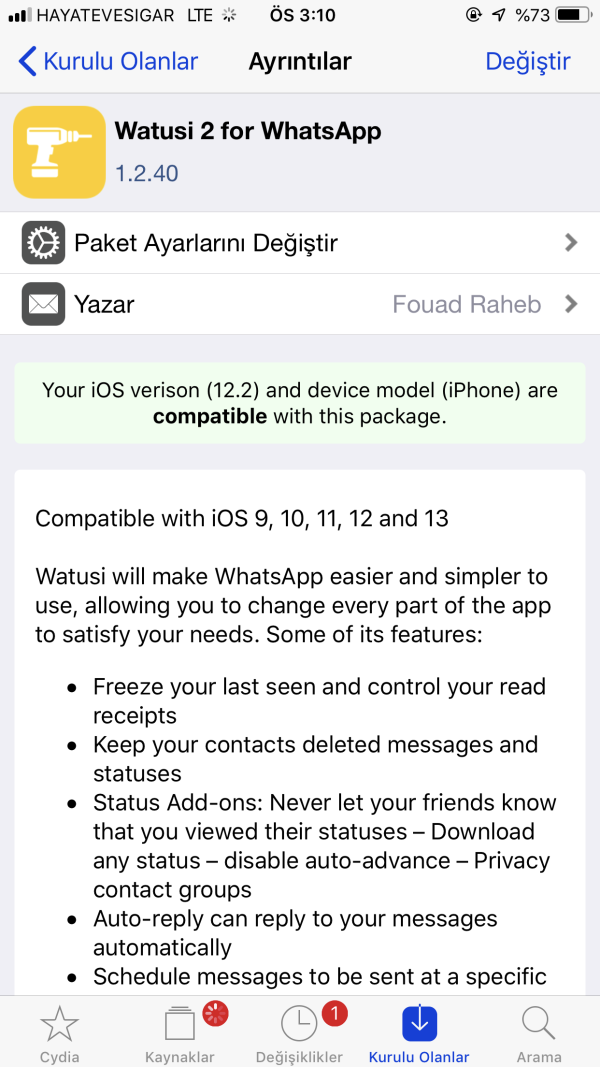Image resolution: width=600 pixels, height=1067 pixels.
Task: Switch to the Arama search tab
Action: (x=539, y=1032)
